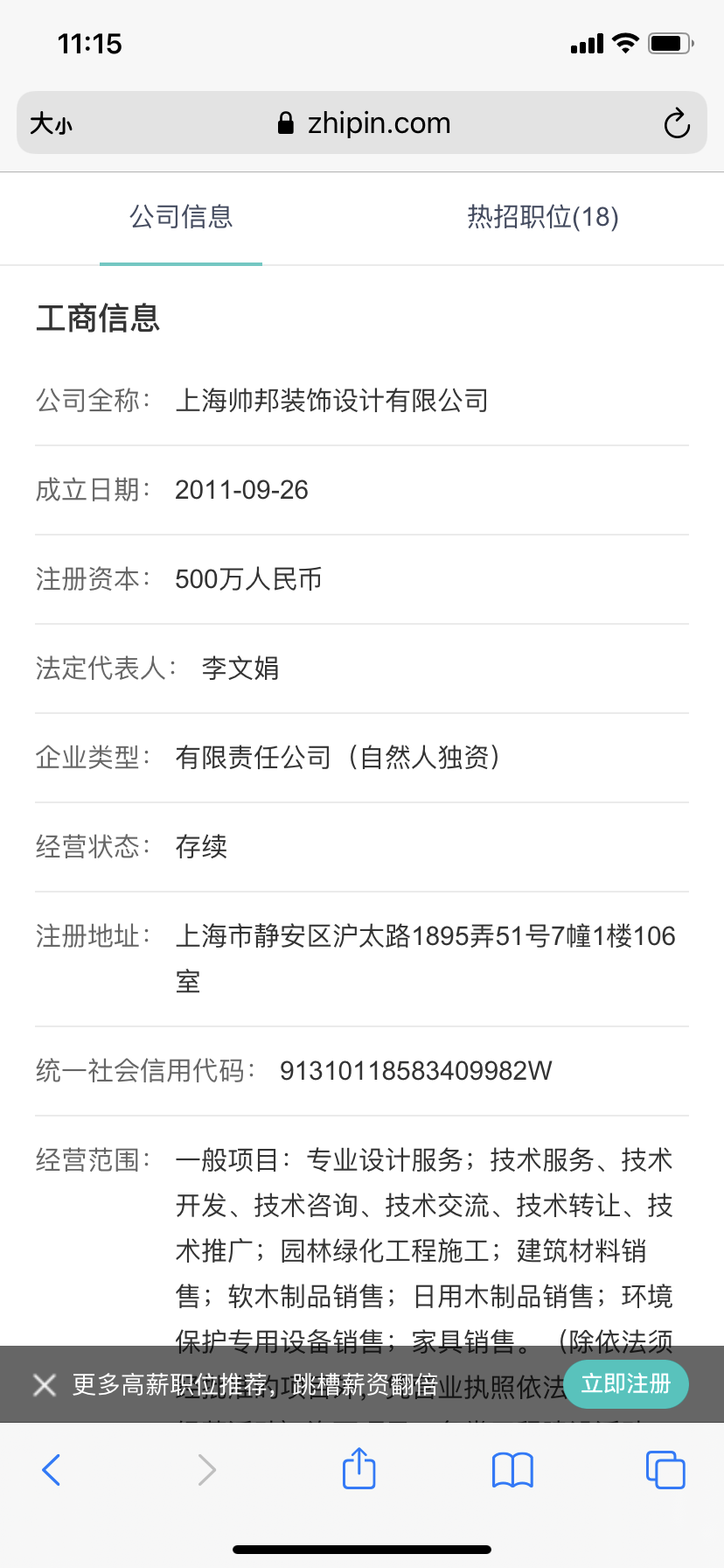This screenshot has height=1568, width=724.
Task: Go back to the previous page
Action: pos(52,1469)
